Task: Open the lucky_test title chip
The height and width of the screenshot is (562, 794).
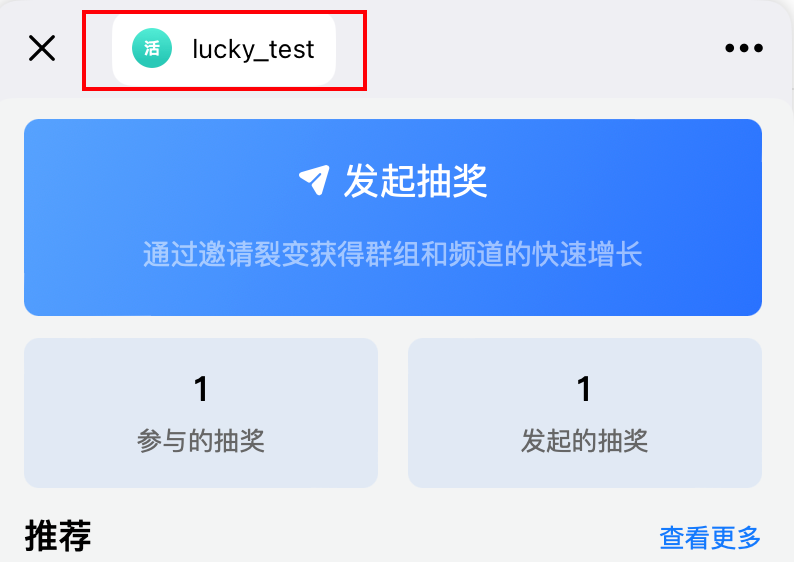Action: tap(224, 48)
